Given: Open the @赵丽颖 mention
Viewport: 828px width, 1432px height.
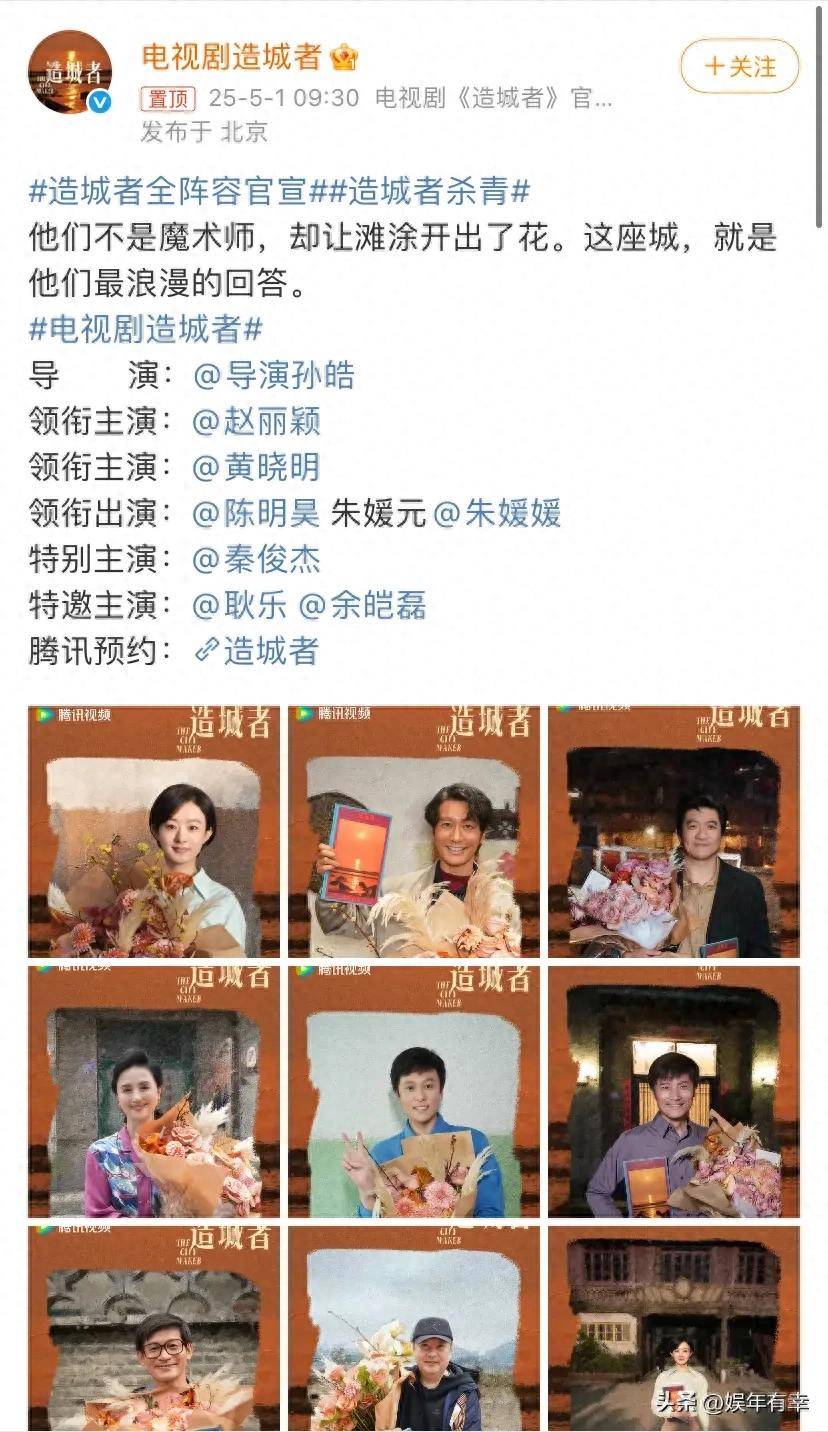Looking at the screenshot, I should (256, 421).
